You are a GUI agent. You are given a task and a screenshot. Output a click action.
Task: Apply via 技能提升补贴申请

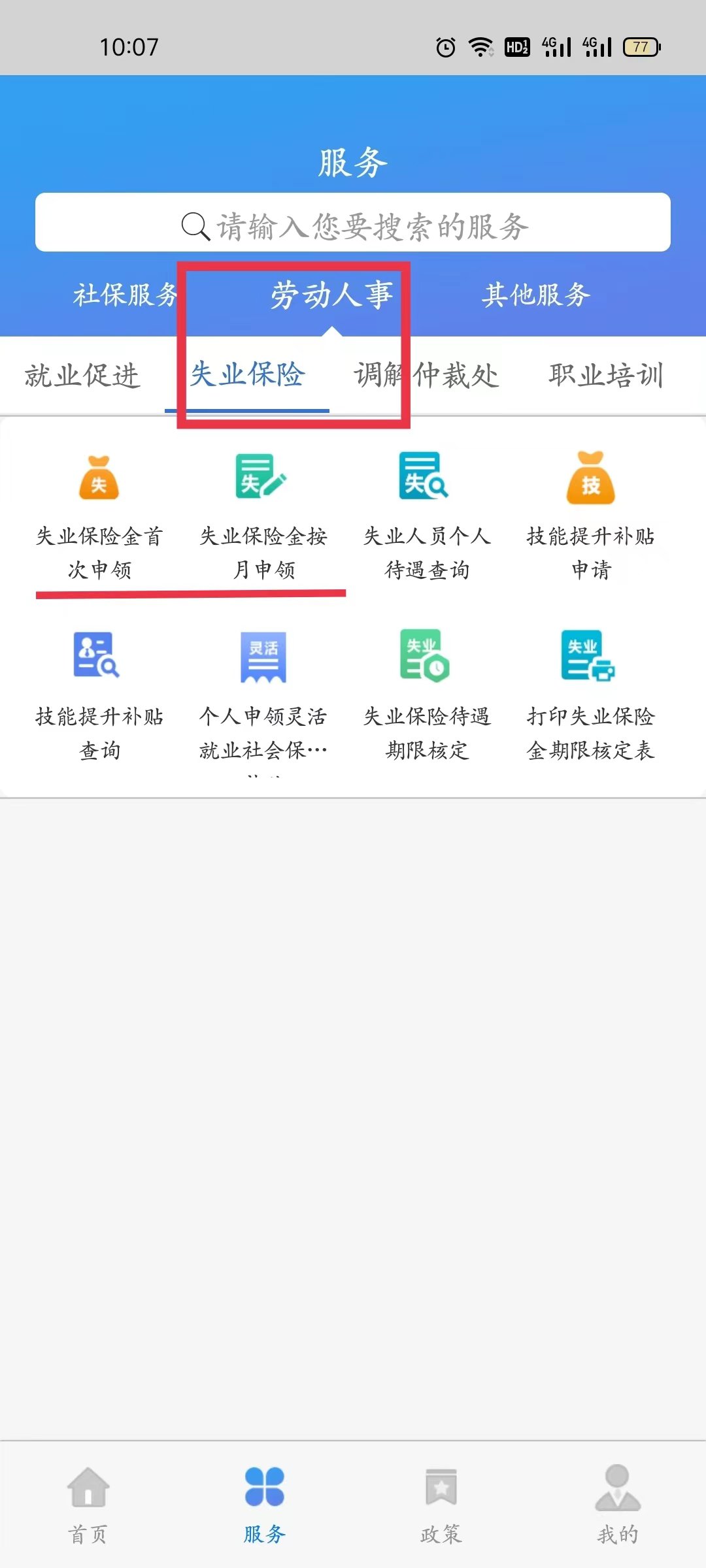coord(590,516)
